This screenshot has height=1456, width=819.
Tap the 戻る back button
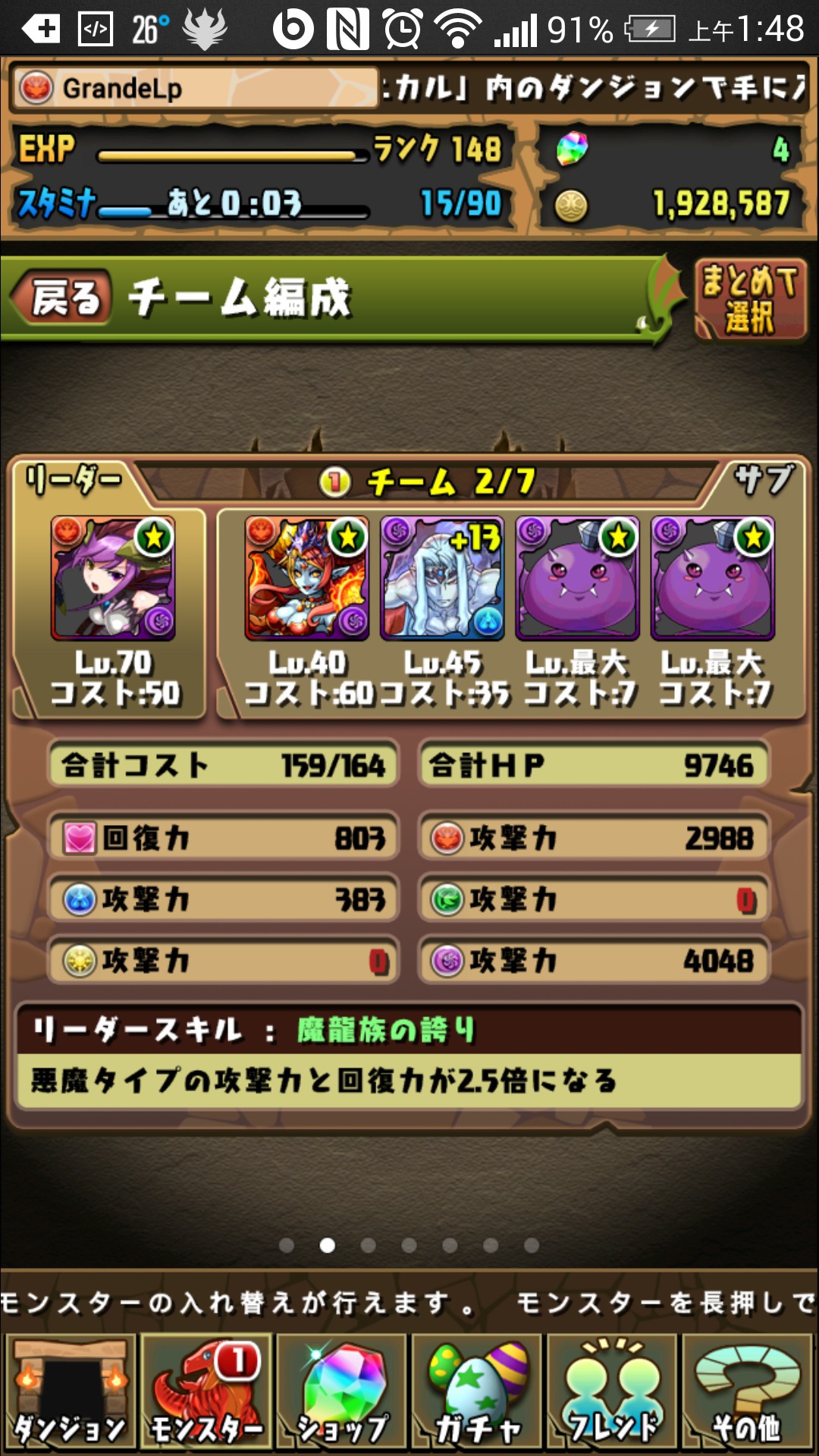pos(64,297)
